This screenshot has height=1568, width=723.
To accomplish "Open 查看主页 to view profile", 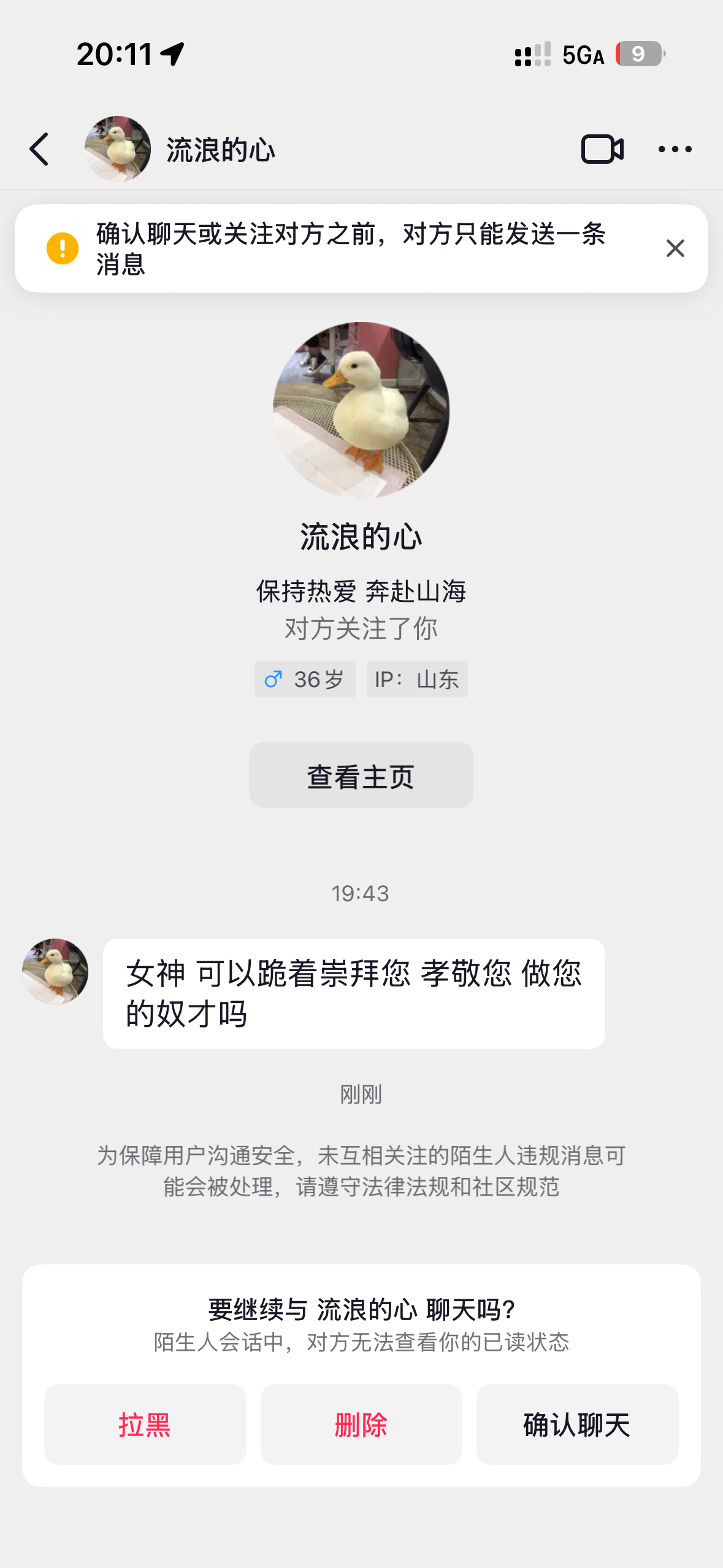I will click(361, 774).
